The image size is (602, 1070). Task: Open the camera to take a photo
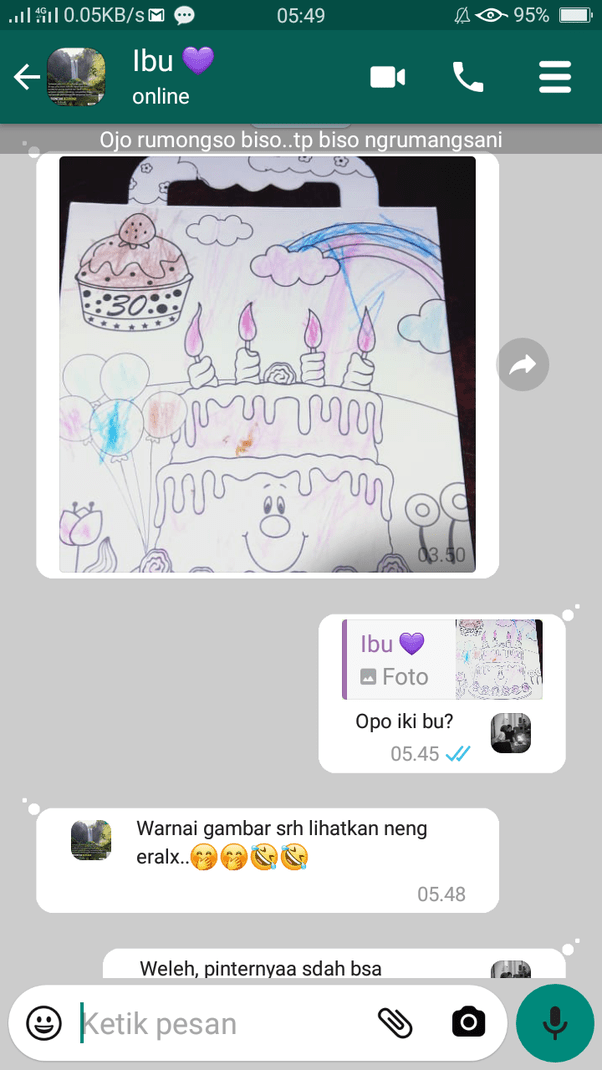pyautogui.click(x=468, y=1023)
